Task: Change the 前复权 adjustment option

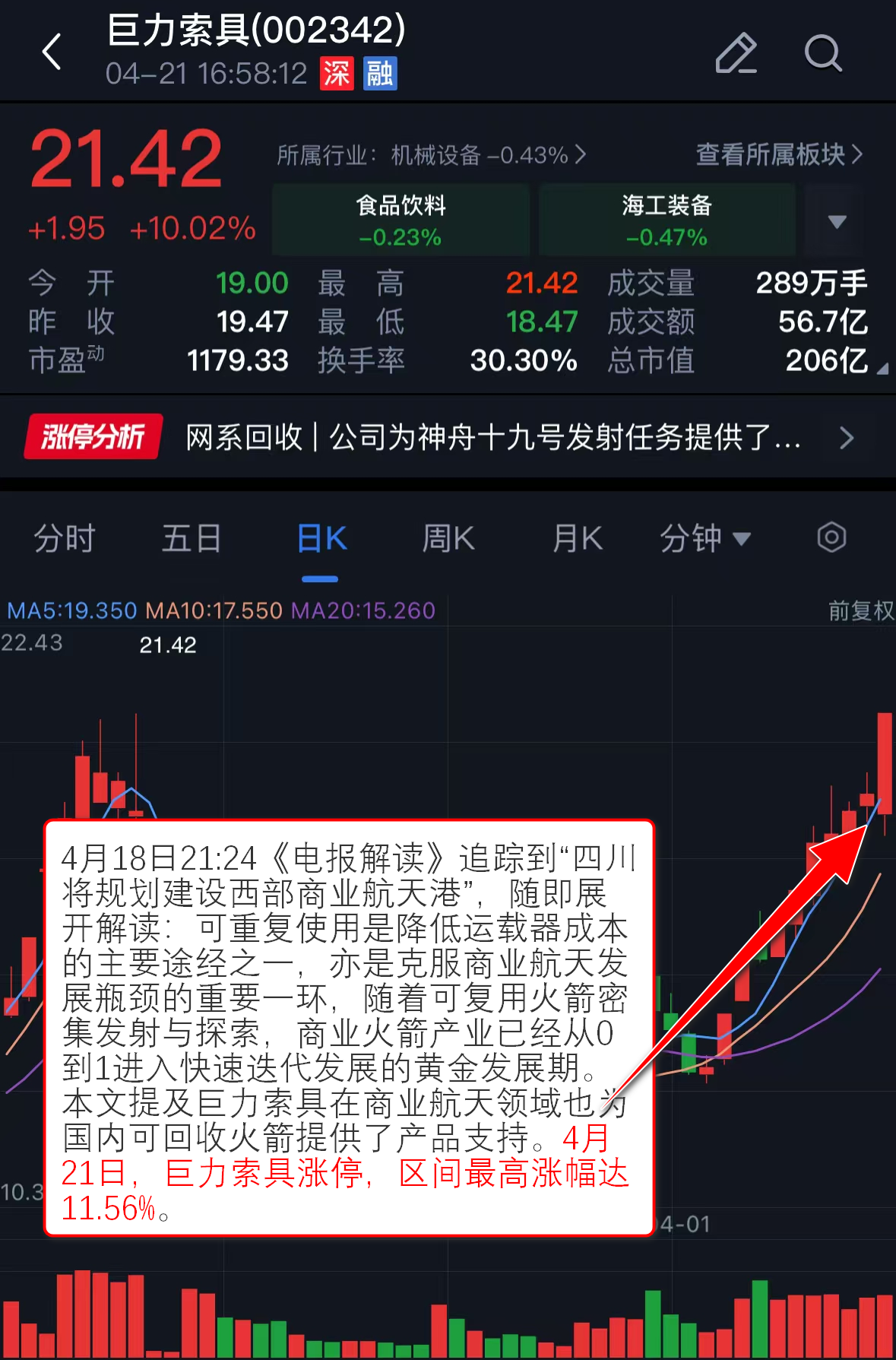Action: pyautogui.click(x=860, y=610)
